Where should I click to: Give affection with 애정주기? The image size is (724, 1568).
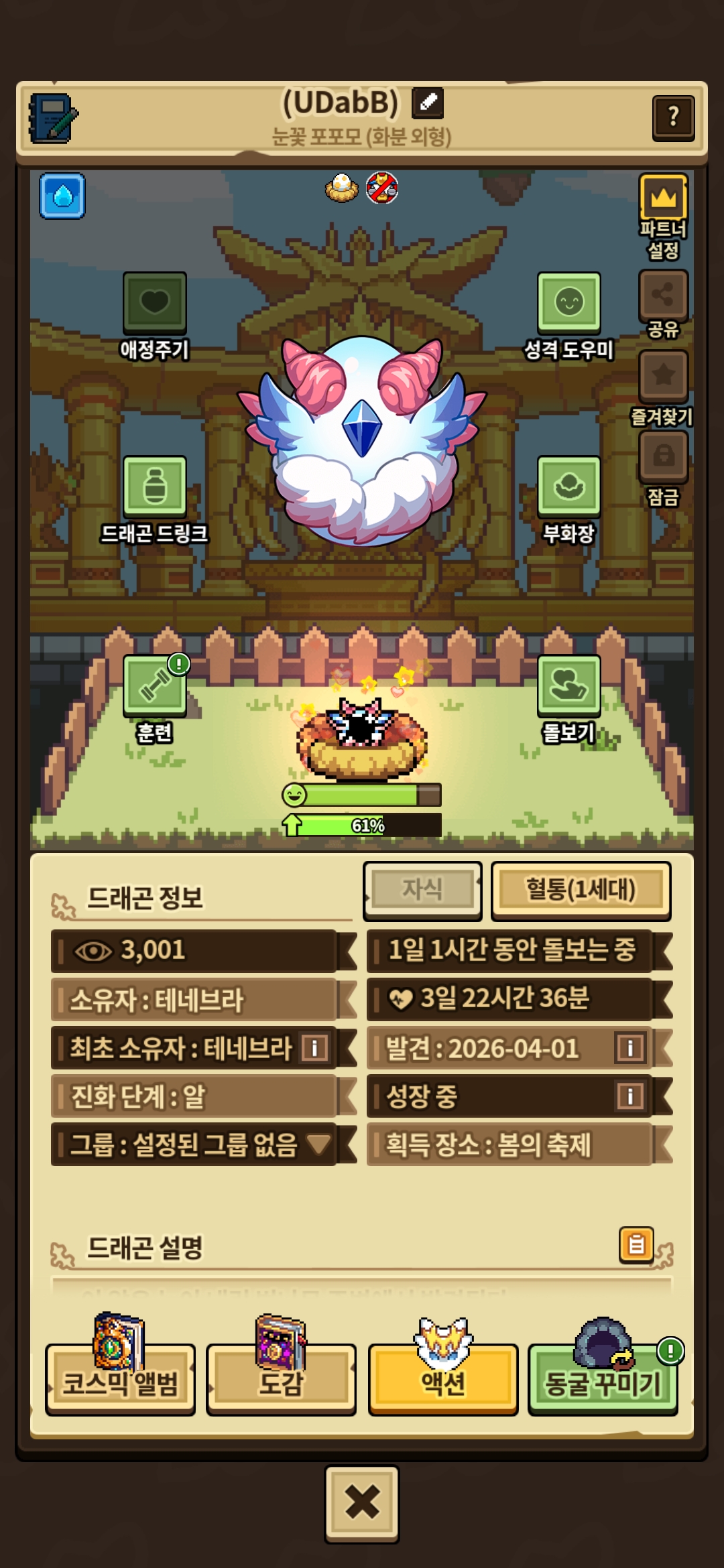pyautogui.click(x=154, y=303)
